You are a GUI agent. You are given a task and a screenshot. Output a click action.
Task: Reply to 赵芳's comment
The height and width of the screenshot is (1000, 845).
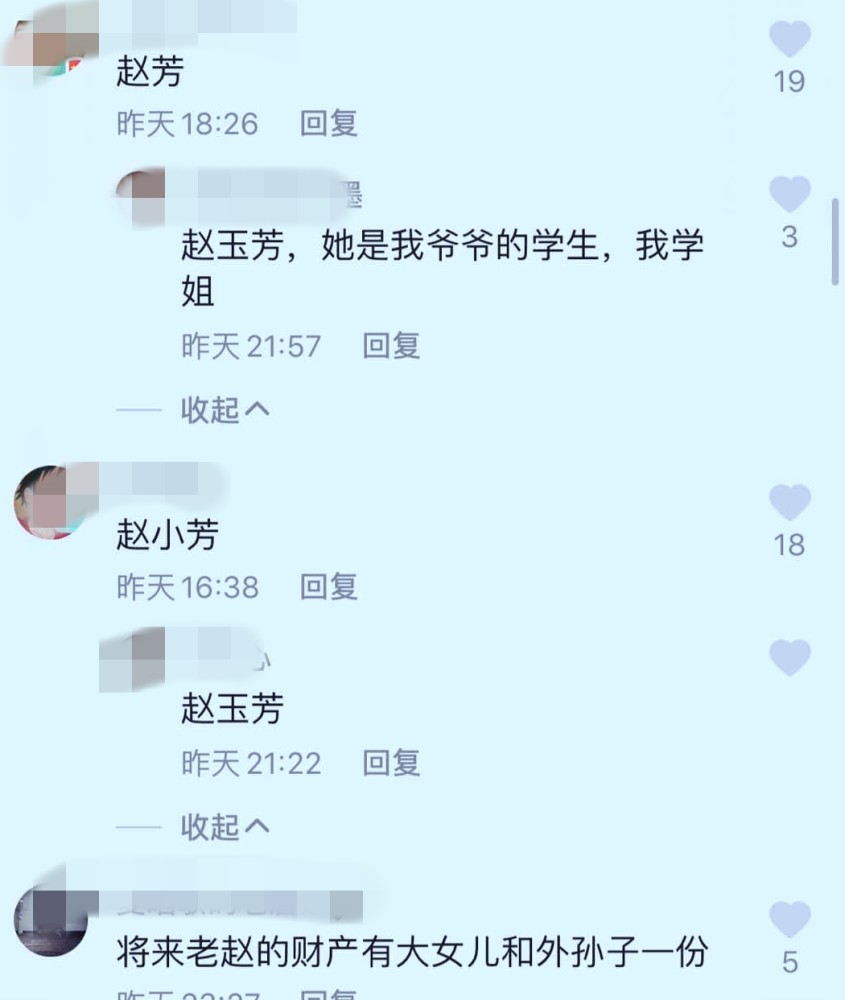(x=330, y=124)
